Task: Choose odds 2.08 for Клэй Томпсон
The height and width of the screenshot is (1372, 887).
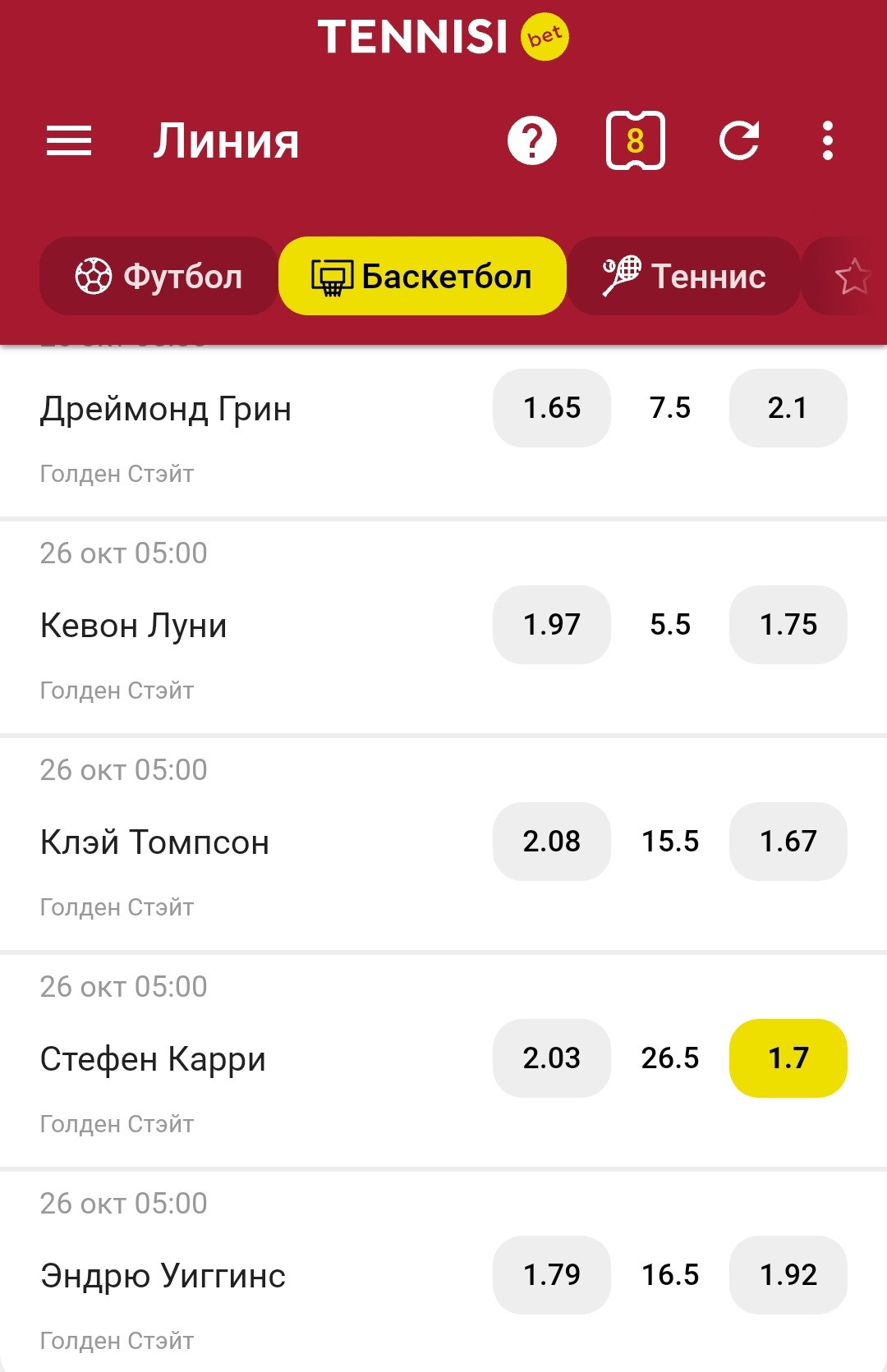Action: tap(552, 842)
